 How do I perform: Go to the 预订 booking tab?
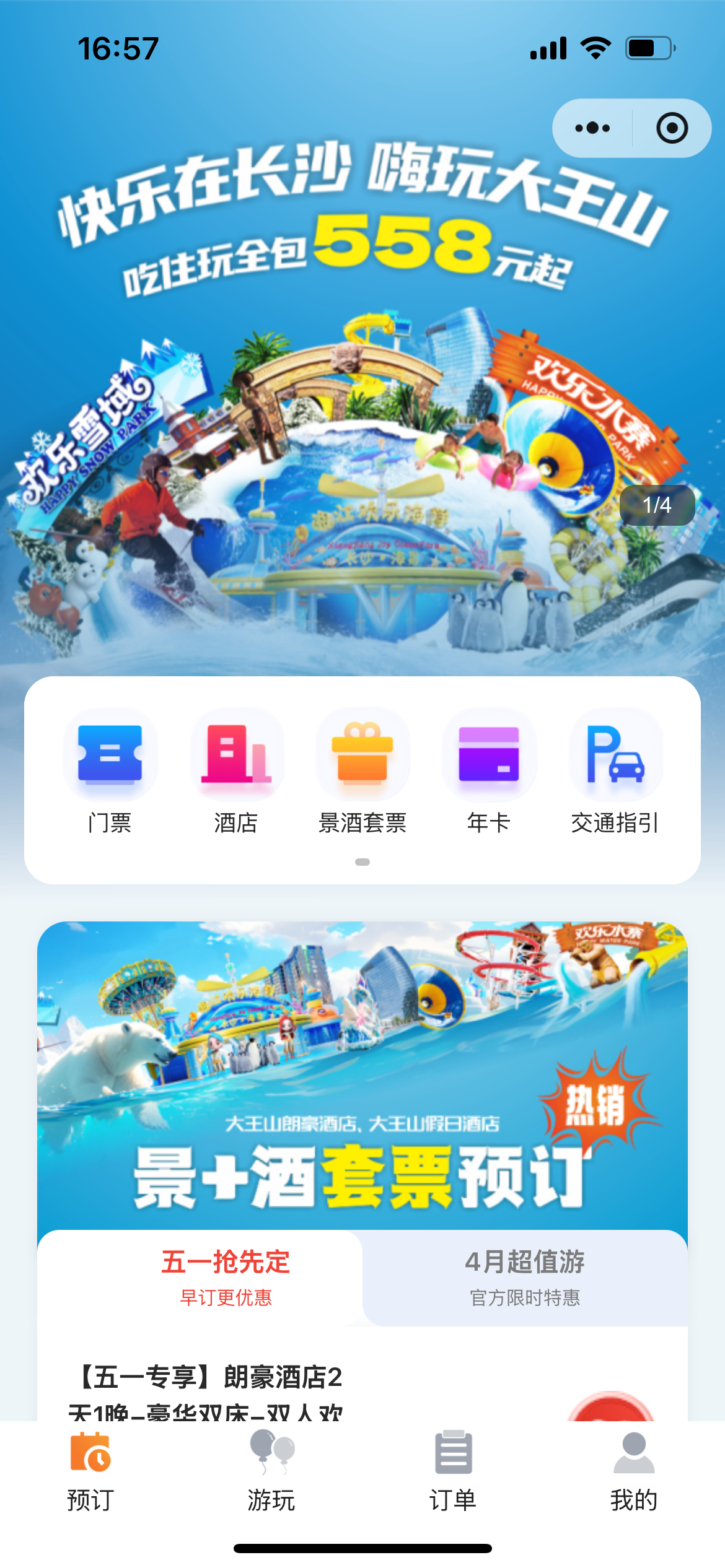(90, 1471)
